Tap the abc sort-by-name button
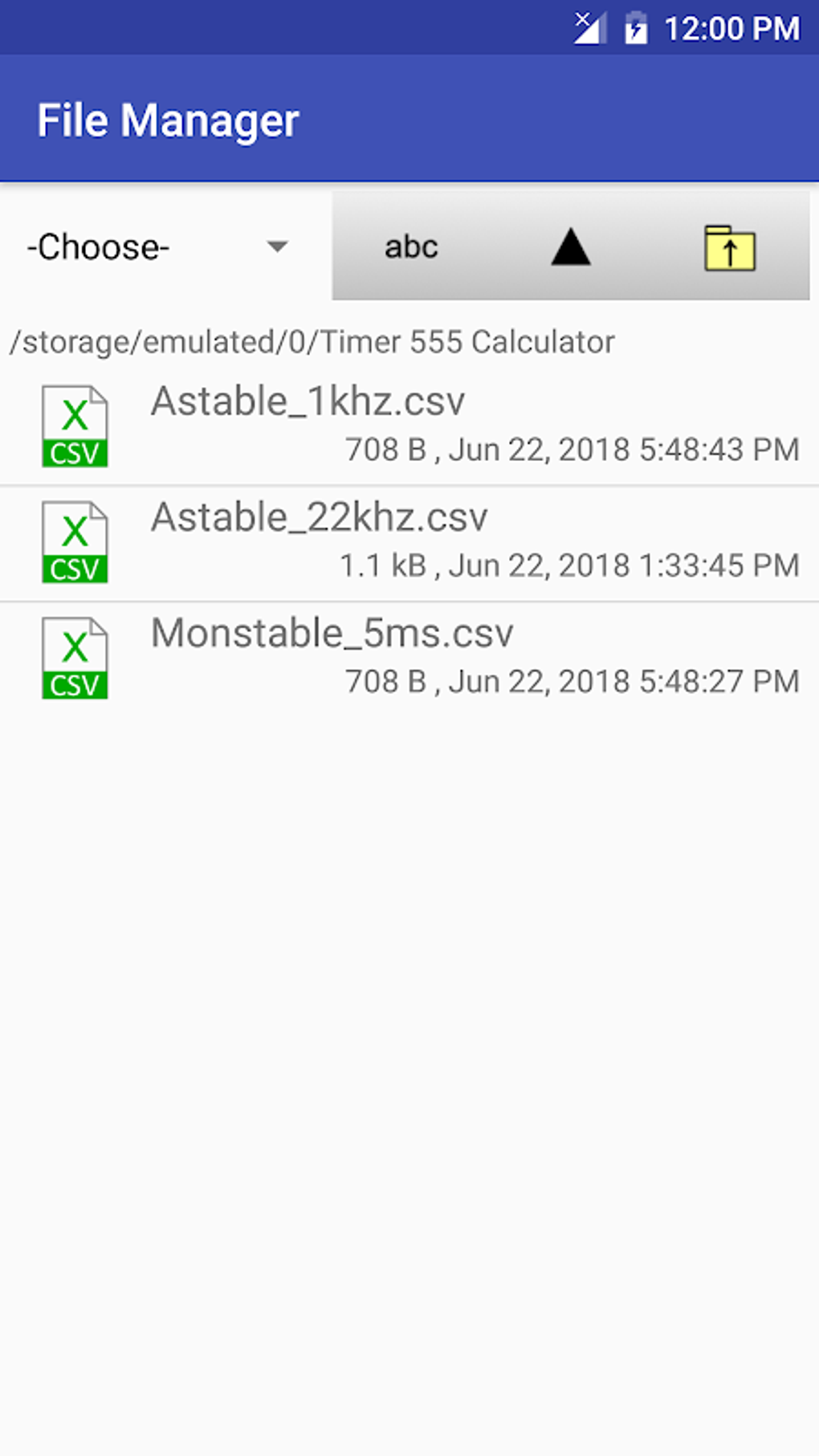Viewport: 819px width, 1456px height. [411, 247]
